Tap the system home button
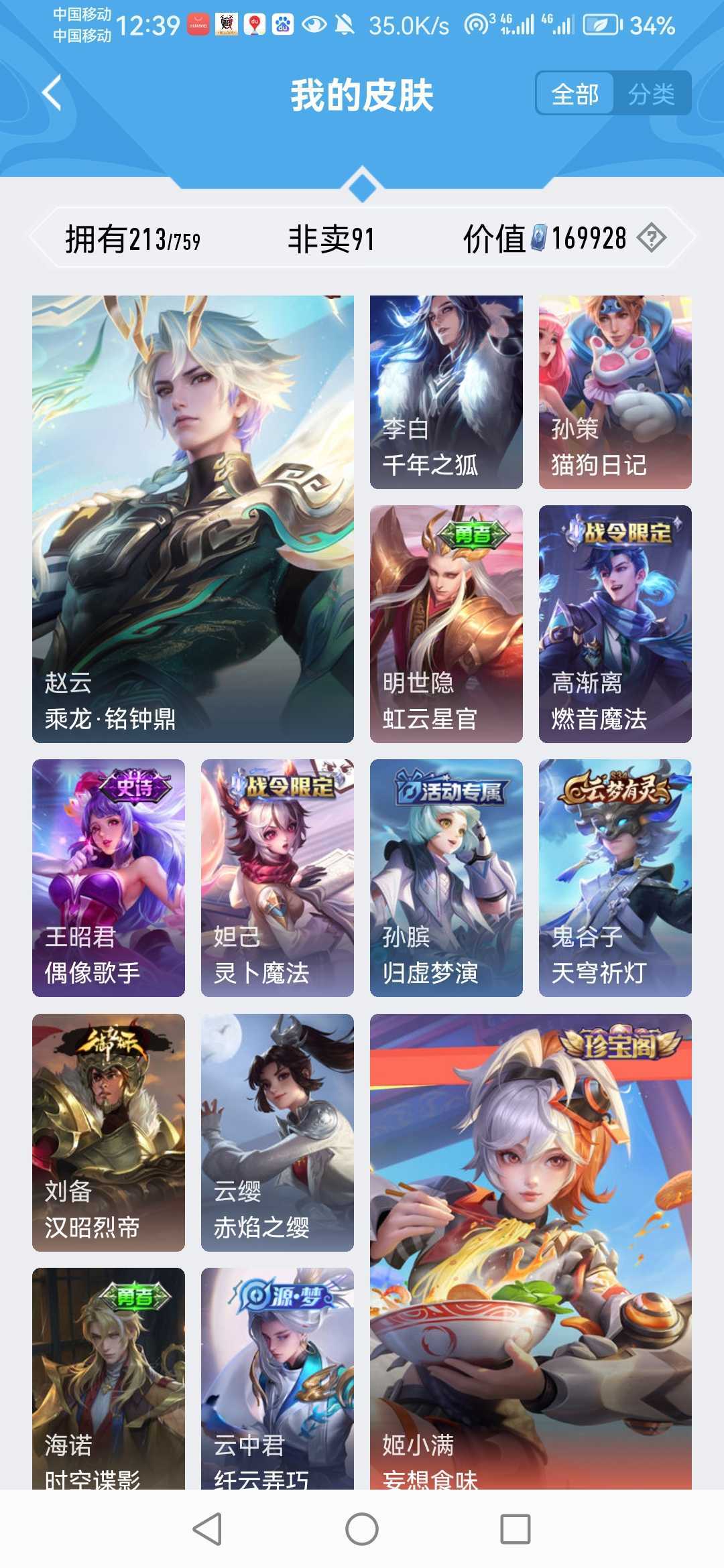724x1568 pixels. (362, 1529)
